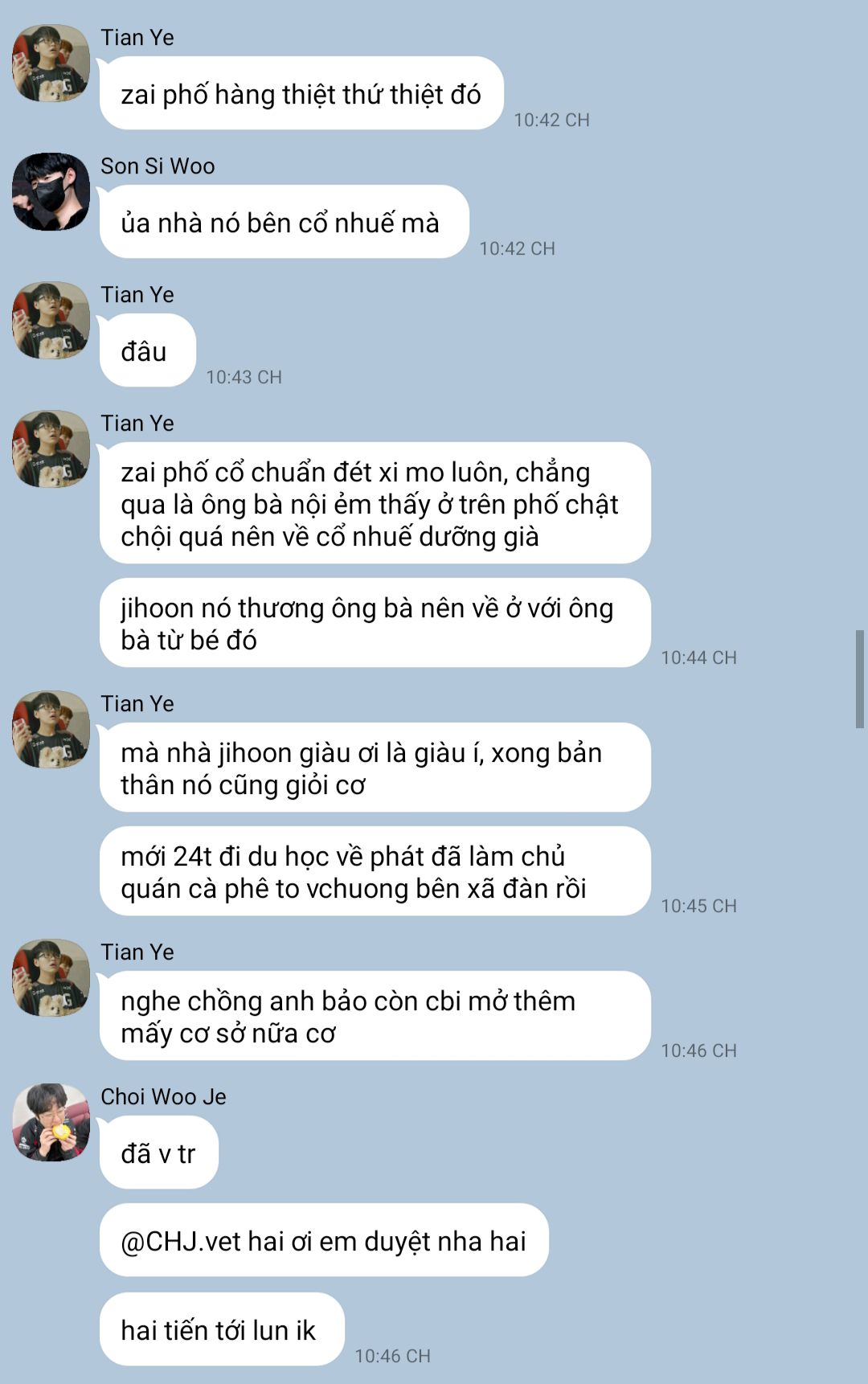Tap Tian Ye's avatar beside "zai phố hàng" message

[51, 63]
